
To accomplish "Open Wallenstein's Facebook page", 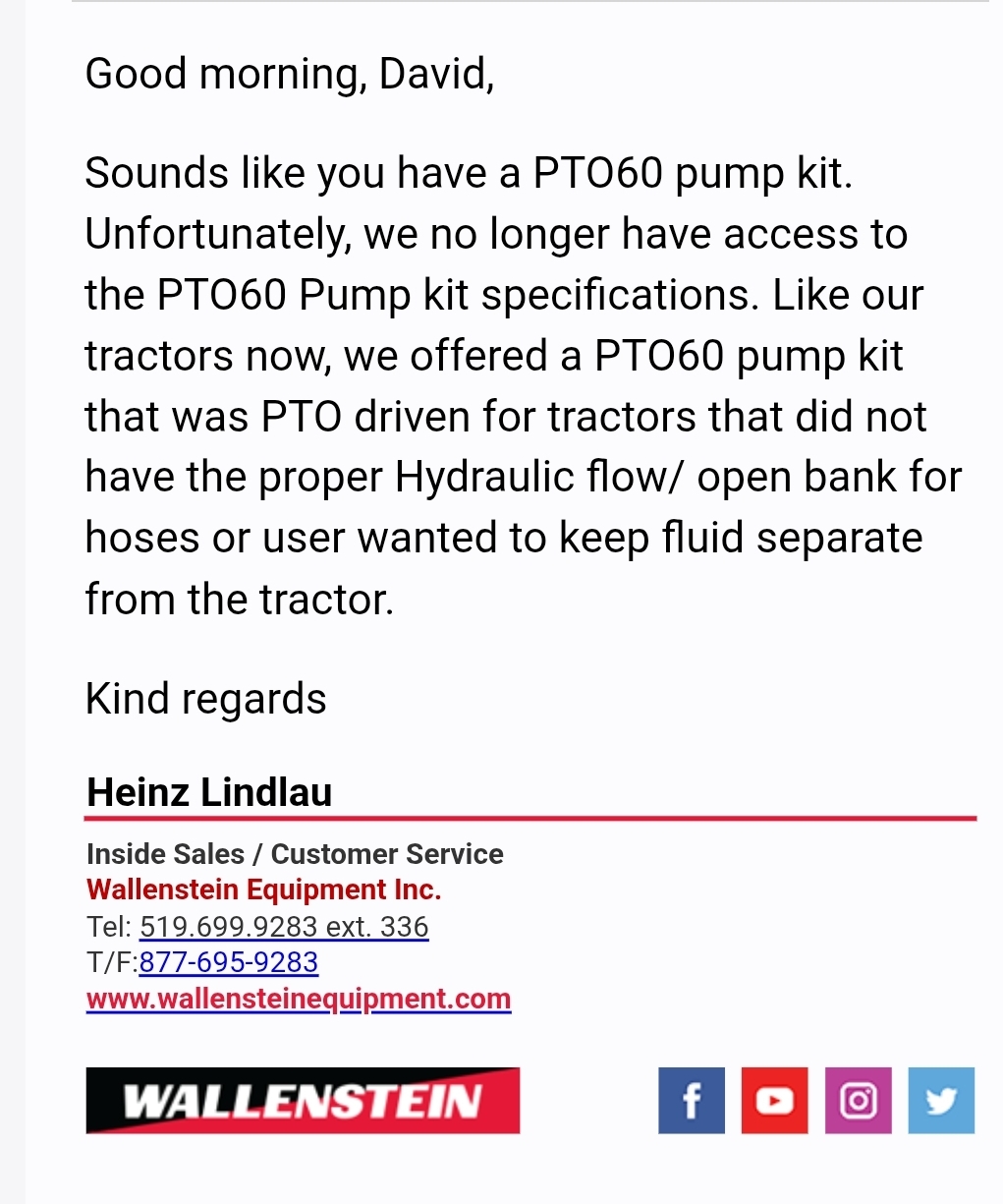I will (692, 1101).
